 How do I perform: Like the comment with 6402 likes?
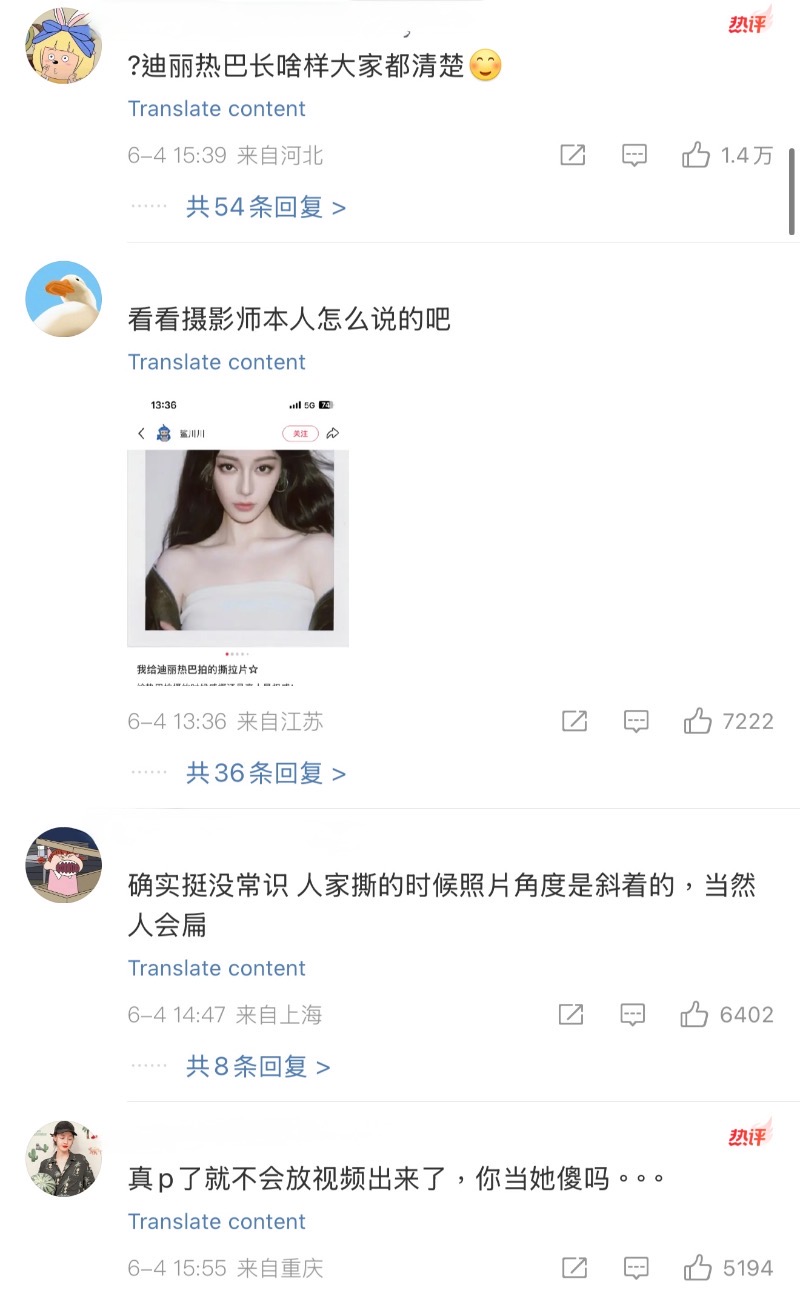pos(695,1015)
